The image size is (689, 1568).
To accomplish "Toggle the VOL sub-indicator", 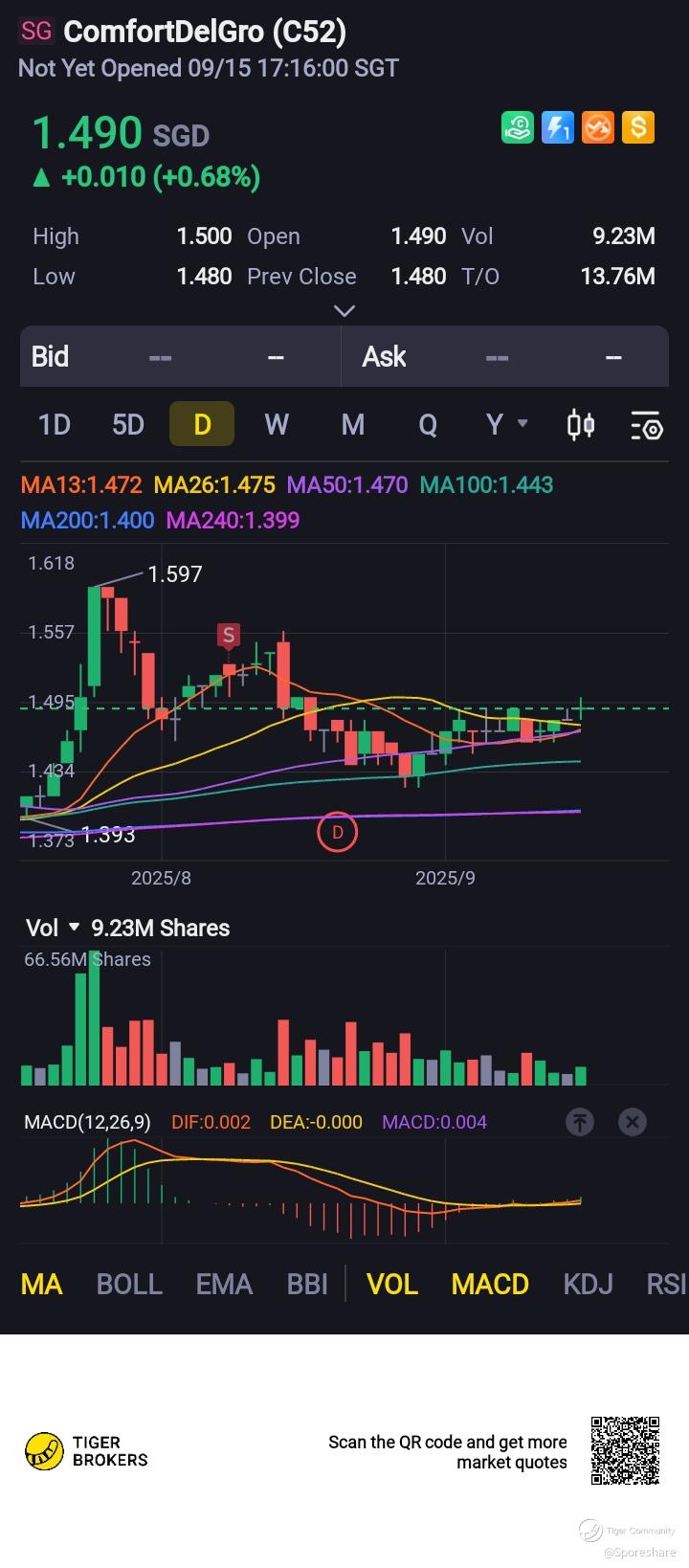I will 392,1284.
